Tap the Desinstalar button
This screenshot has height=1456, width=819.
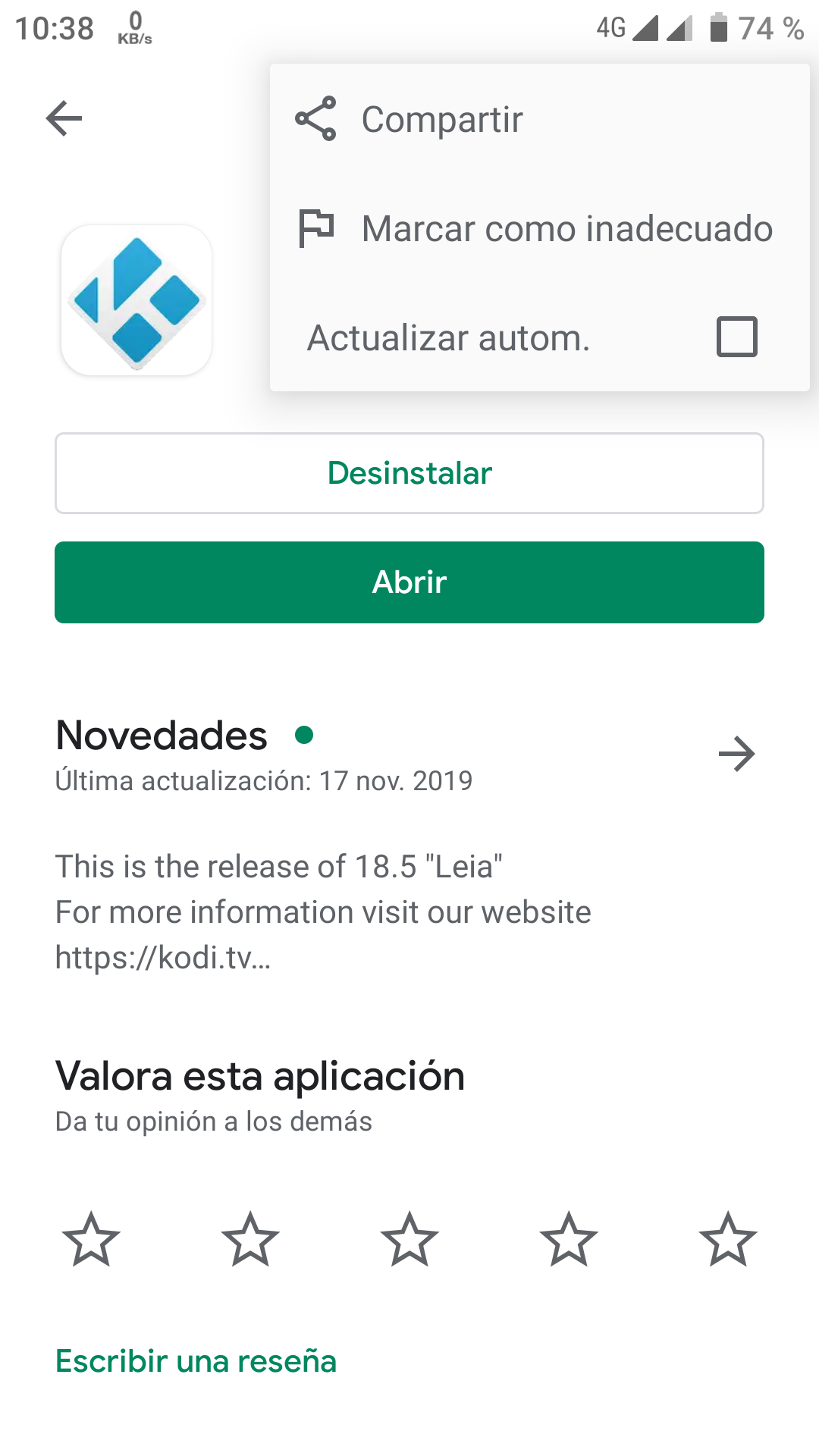tap(409, 473)
